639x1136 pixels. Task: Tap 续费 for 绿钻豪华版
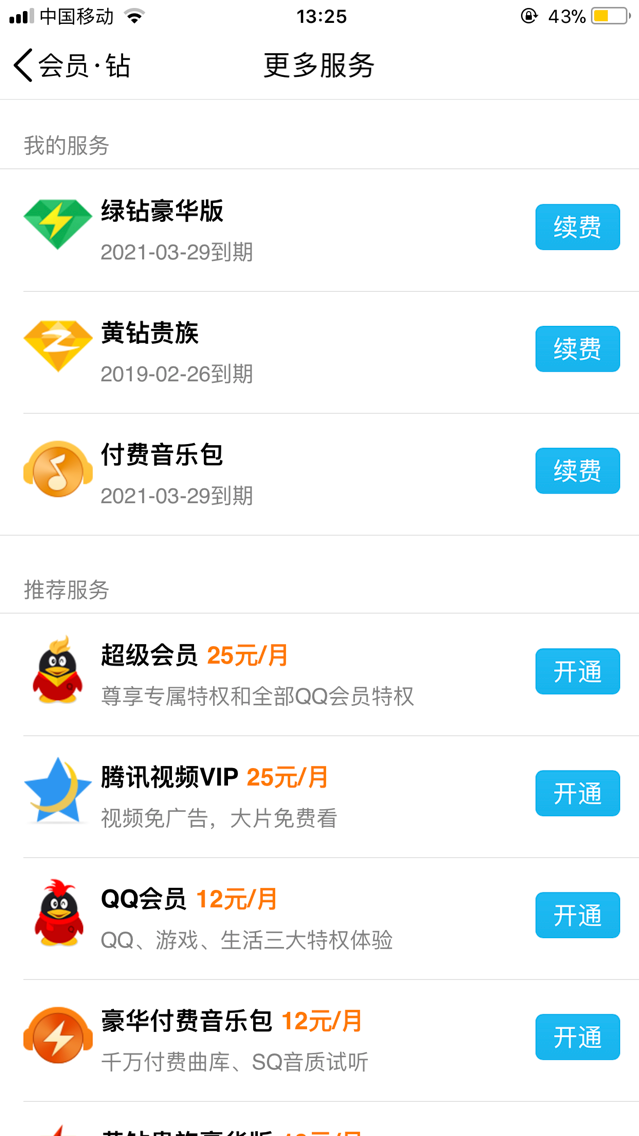pos(577,227)
